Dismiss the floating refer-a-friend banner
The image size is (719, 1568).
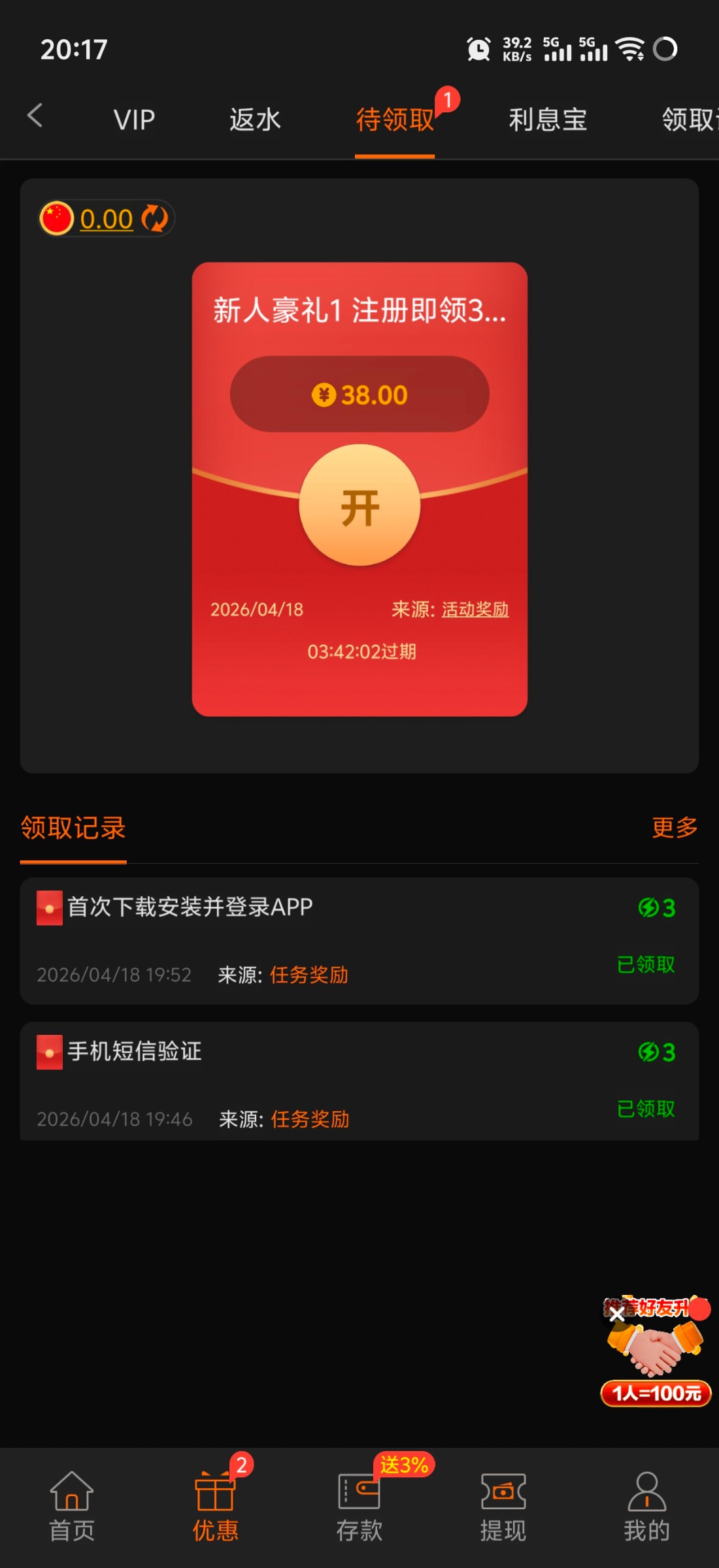coord(616,1314)
